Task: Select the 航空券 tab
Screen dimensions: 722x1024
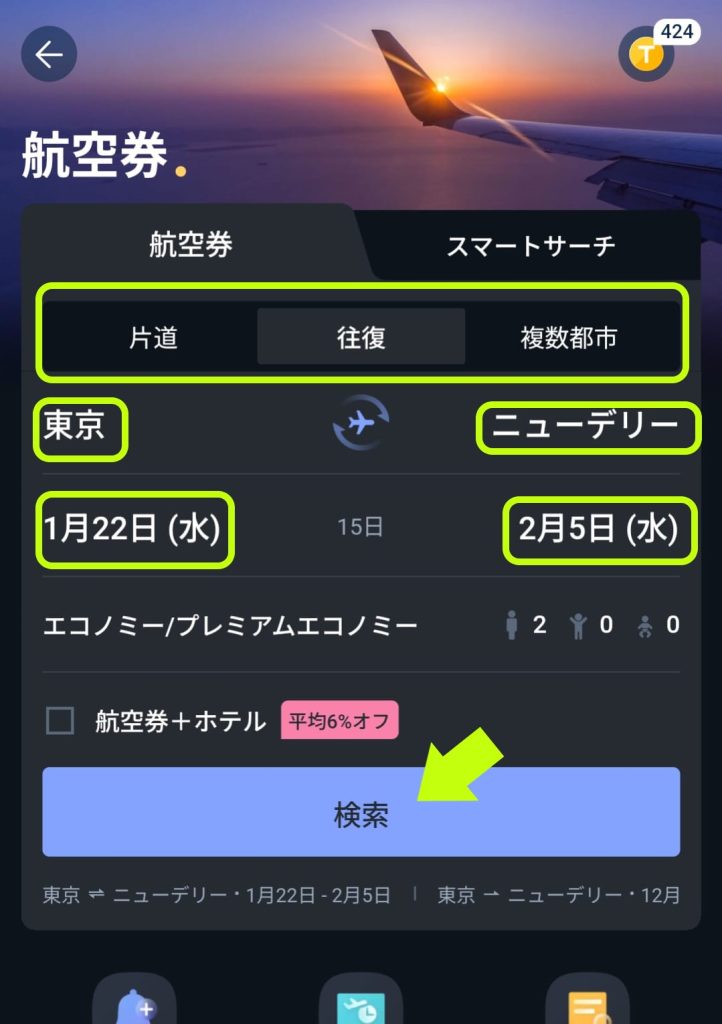Action: tap(191, 246)
